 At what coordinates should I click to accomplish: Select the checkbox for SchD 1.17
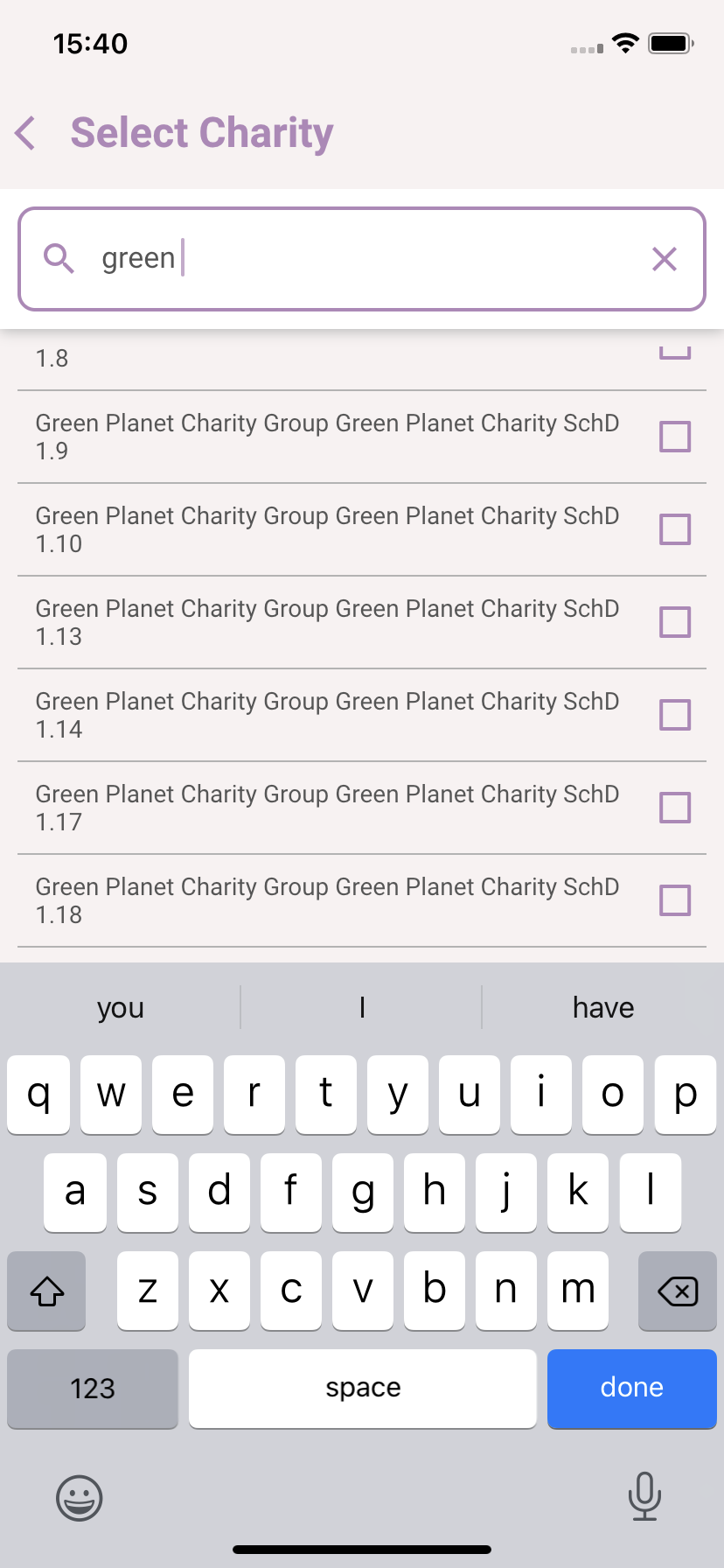pyautogui.click(x=675, y=808)
